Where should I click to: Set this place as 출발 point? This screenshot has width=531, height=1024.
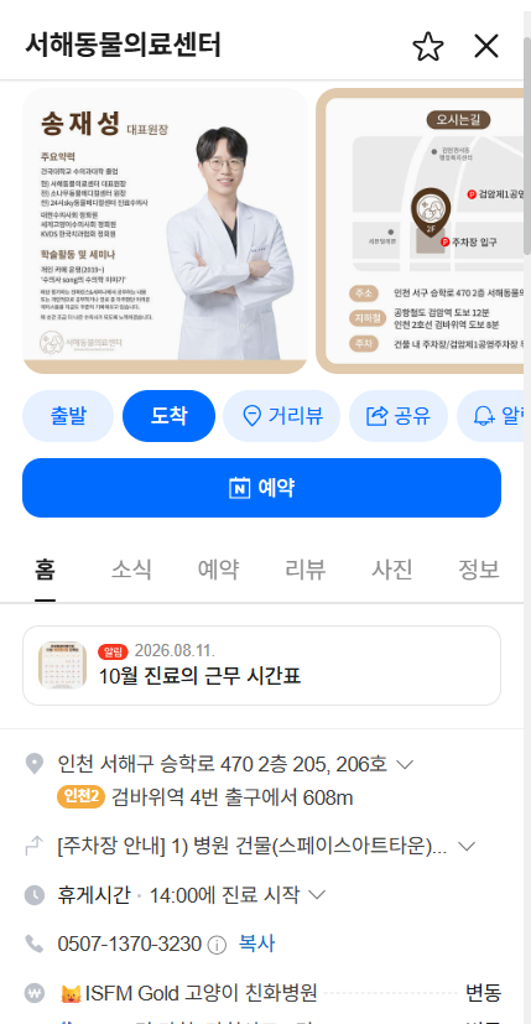point(68,416)
